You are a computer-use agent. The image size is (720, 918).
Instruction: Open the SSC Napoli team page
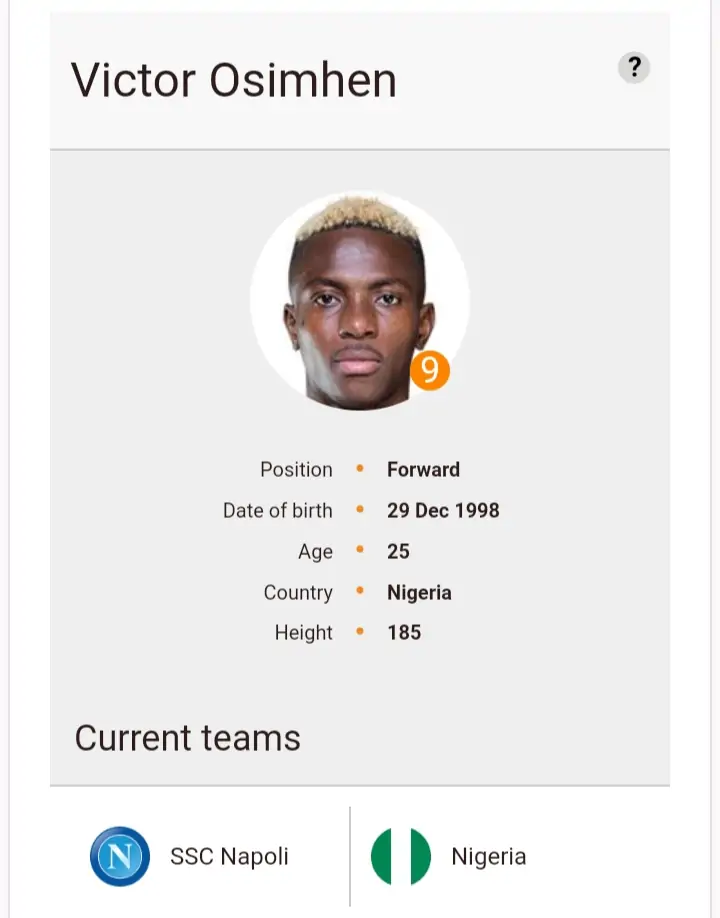click(x=191, y=856)
